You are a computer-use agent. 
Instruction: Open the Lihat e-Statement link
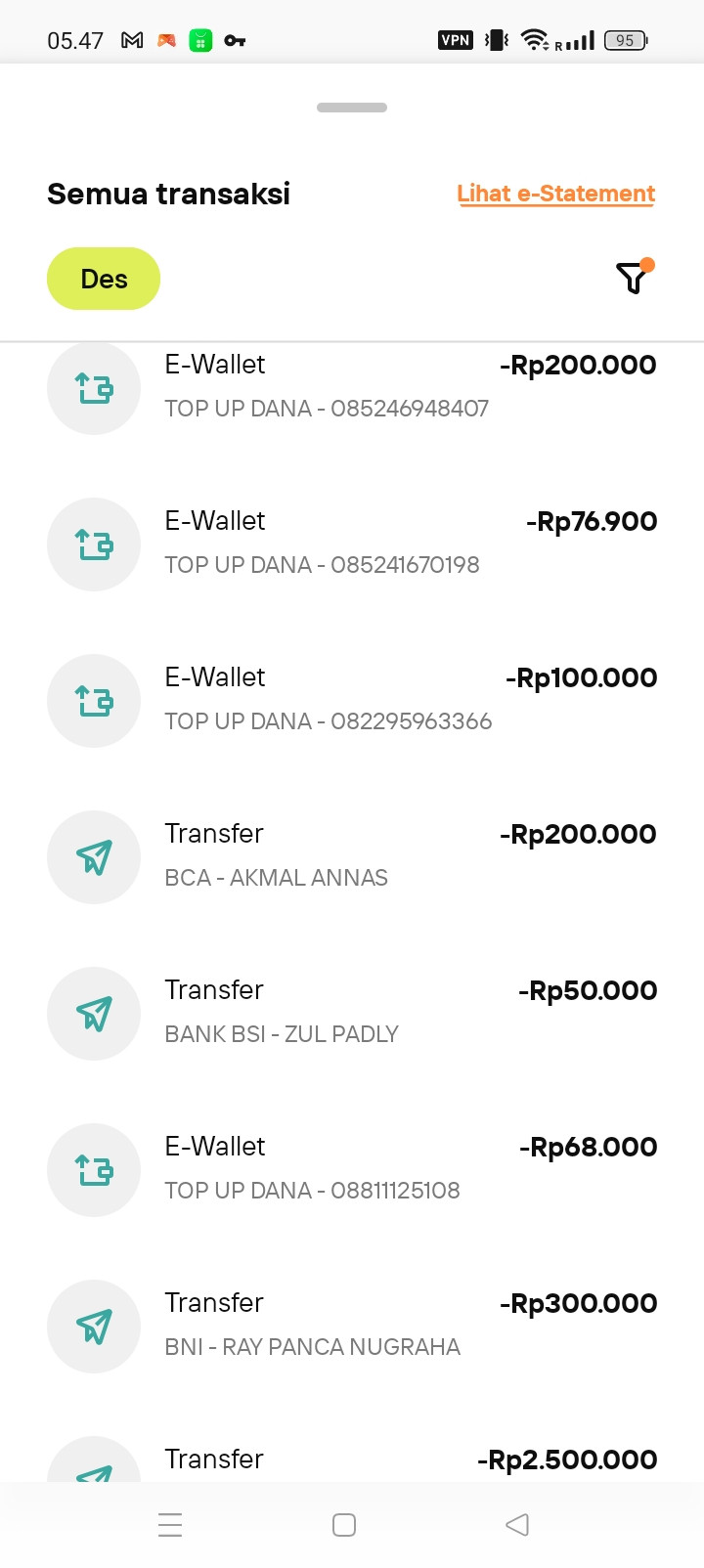(x=555, y=194)
